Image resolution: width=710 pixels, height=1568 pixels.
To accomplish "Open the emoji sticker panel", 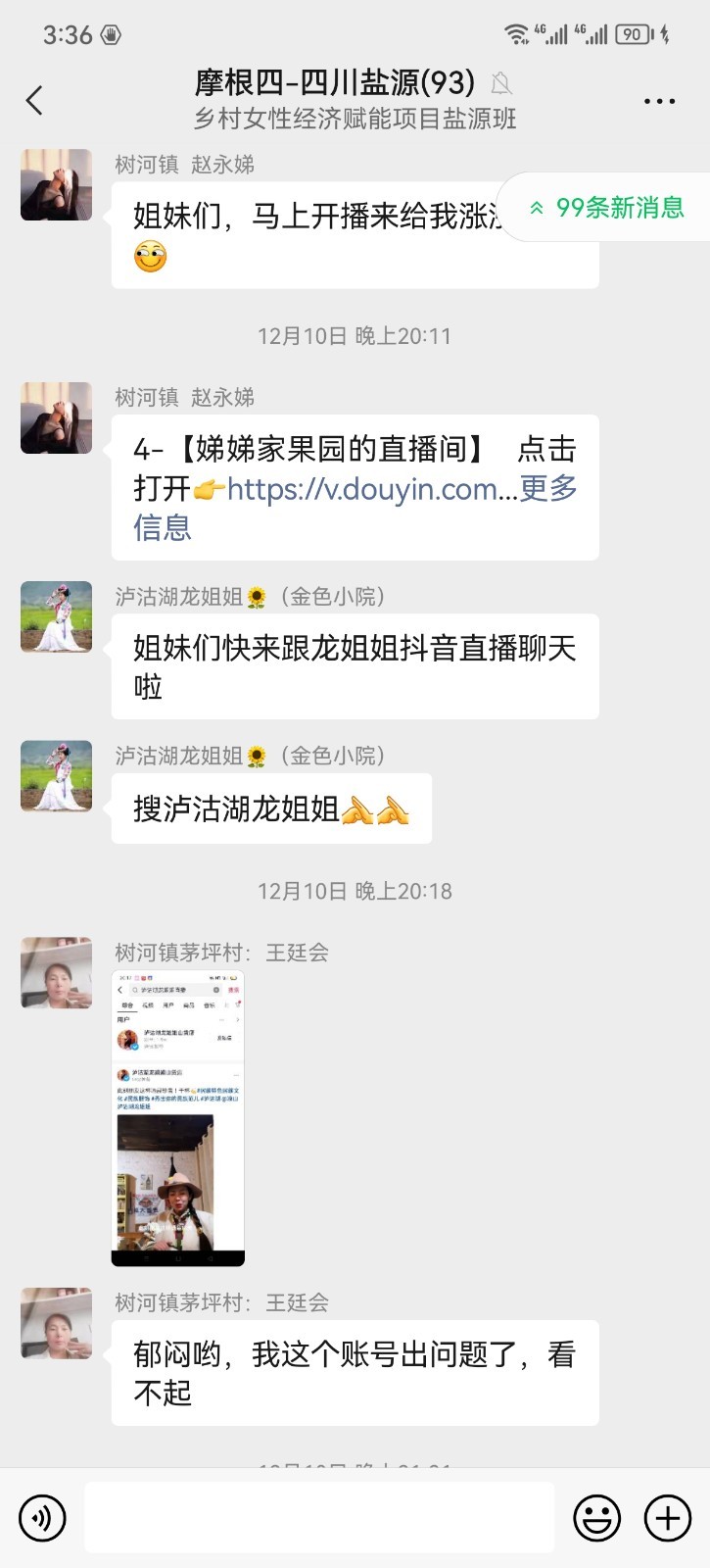I will point(596,1518).
